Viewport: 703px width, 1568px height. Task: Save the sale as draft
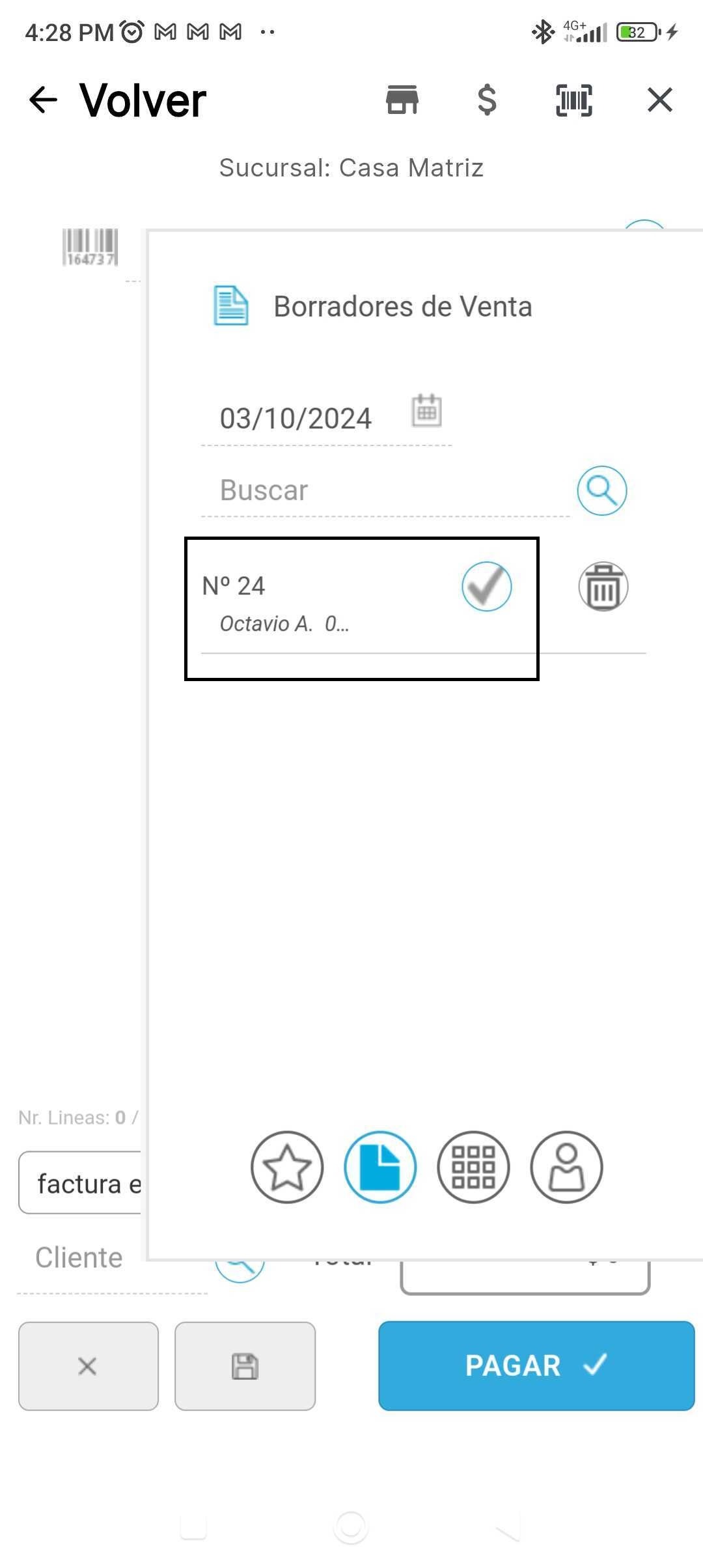(245, 1365)
